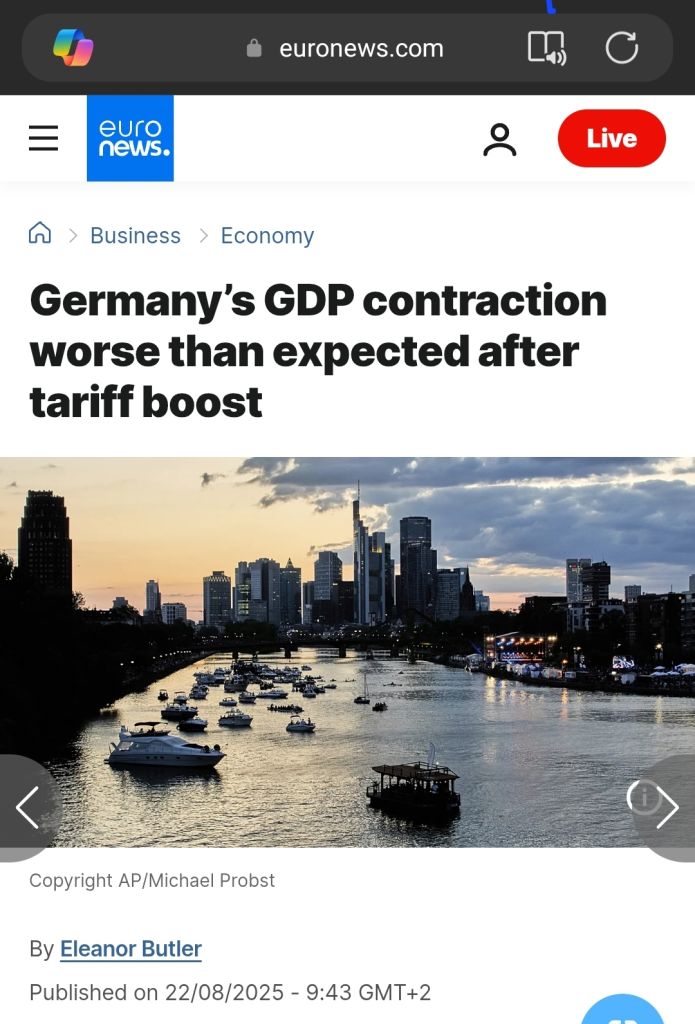Tap the blue floating button
The height and width of the screenshot is (1024, 695).
pyautogui.click(x=622, y=1012)
